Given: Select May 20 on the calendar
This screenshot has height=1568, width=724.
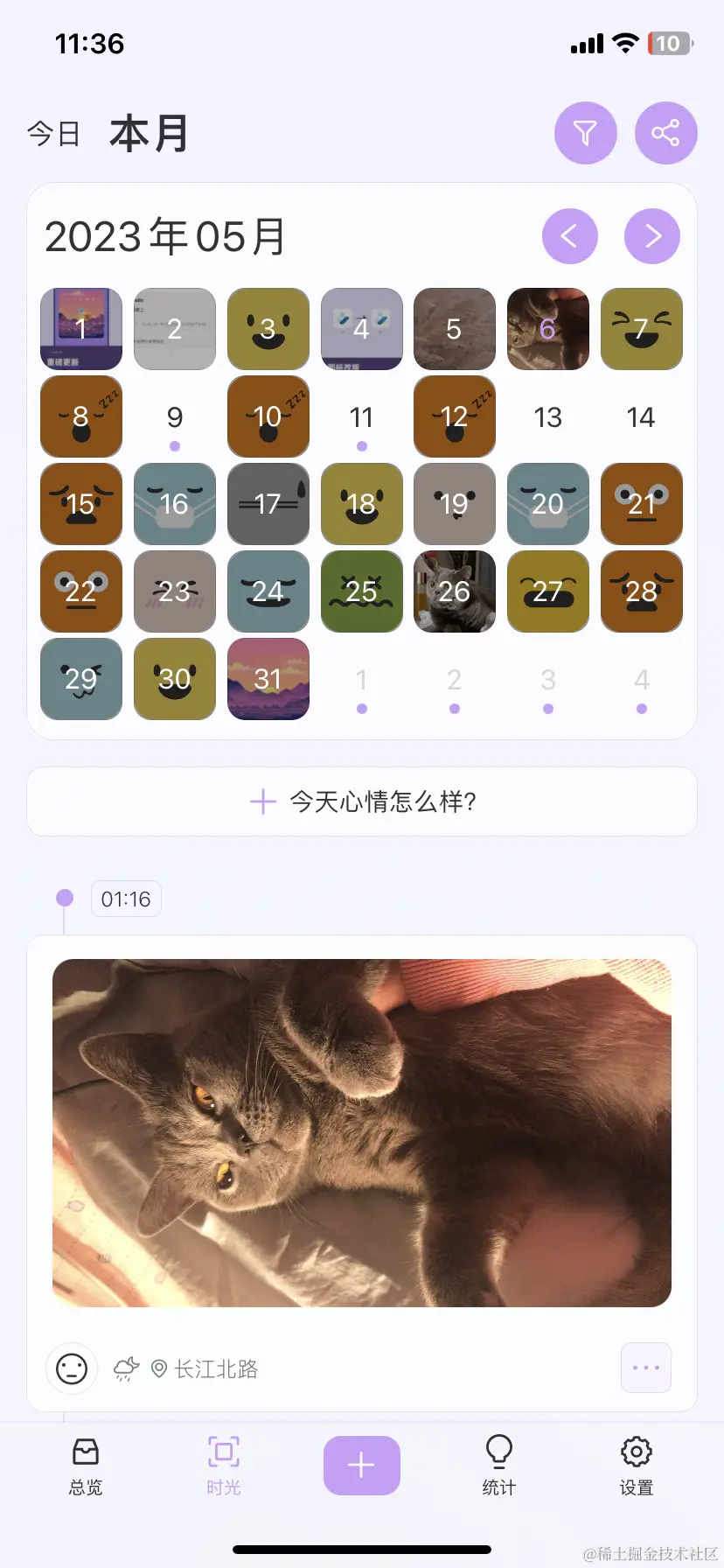Looking at the screenshot, I should 548,504.
